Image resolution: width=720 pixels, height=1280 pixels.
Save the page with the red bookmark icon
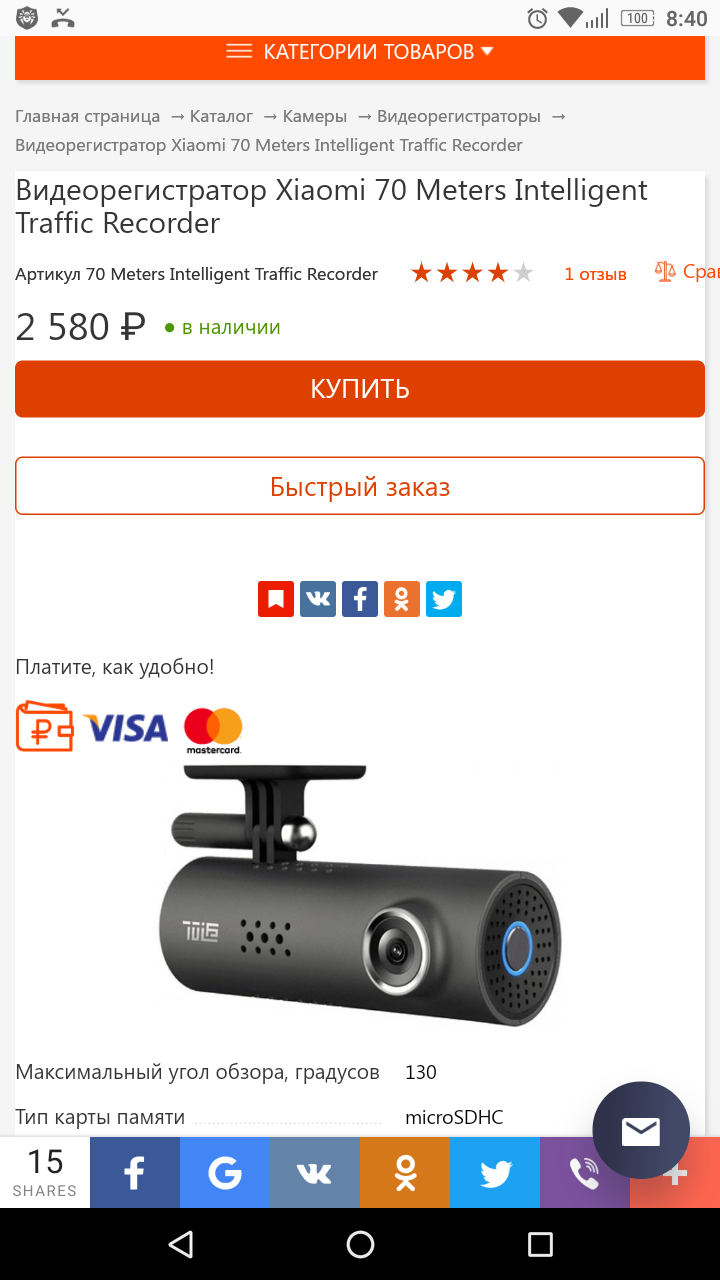click(276, 599)
